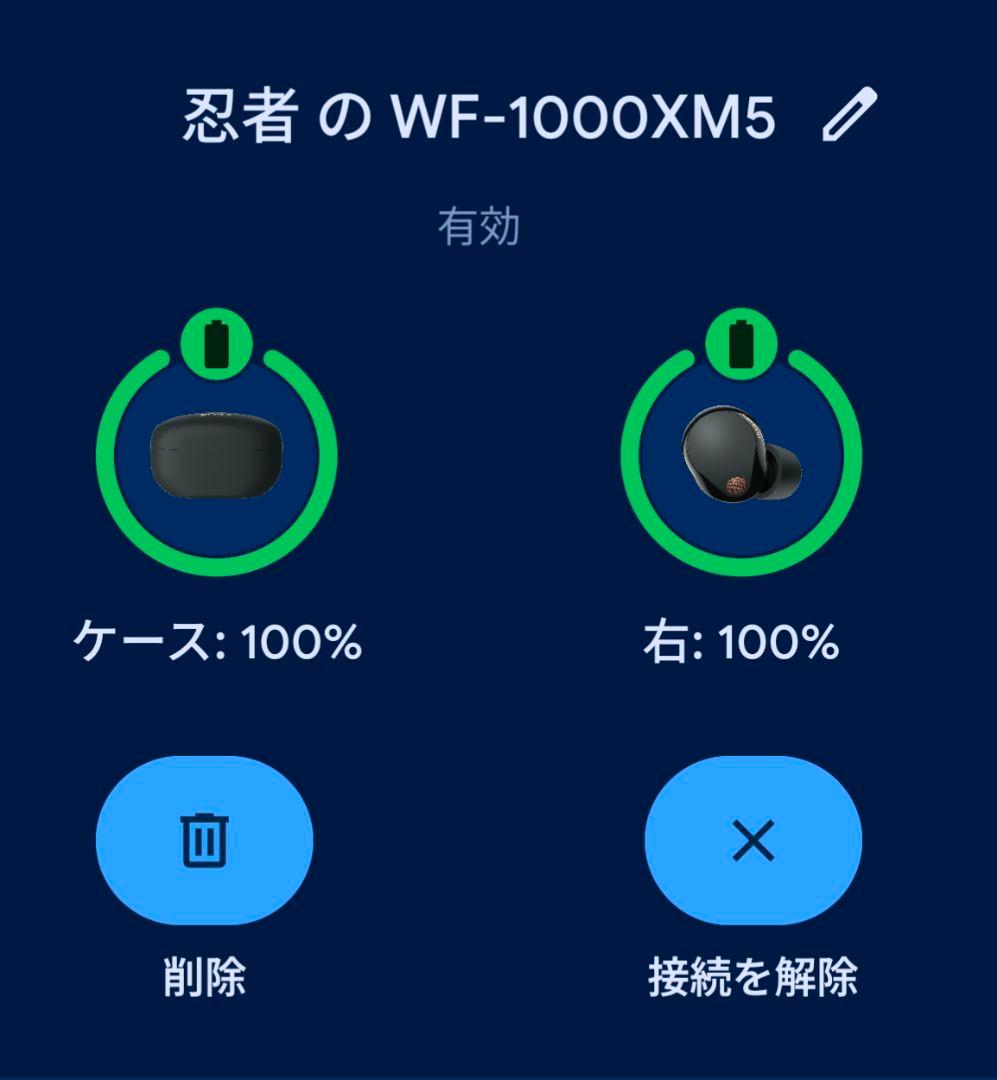Tap 有効 to change device enabled state

click(x=478, y=227)
